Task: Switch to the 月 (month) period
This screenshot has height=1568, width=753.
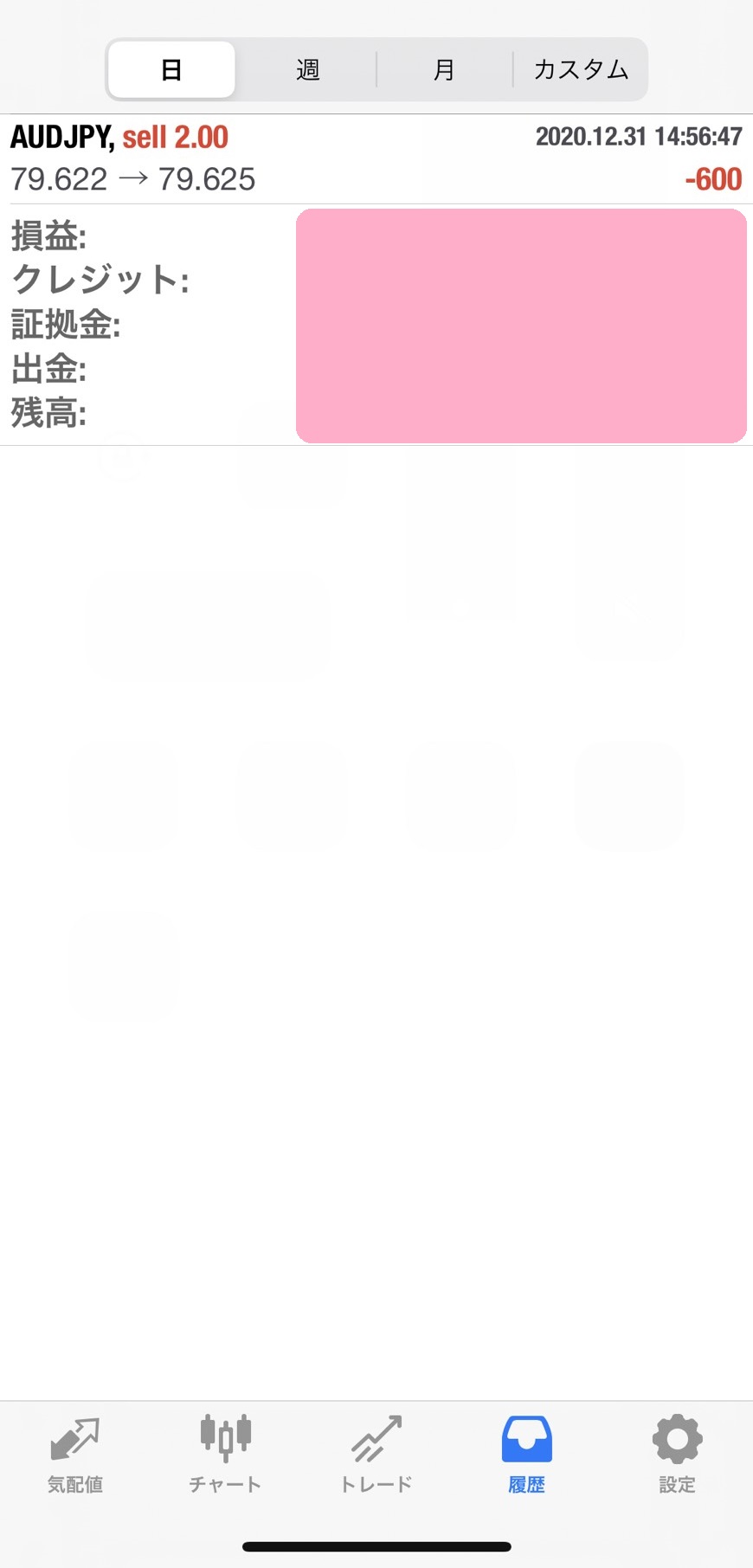Action: pos(444,69)
